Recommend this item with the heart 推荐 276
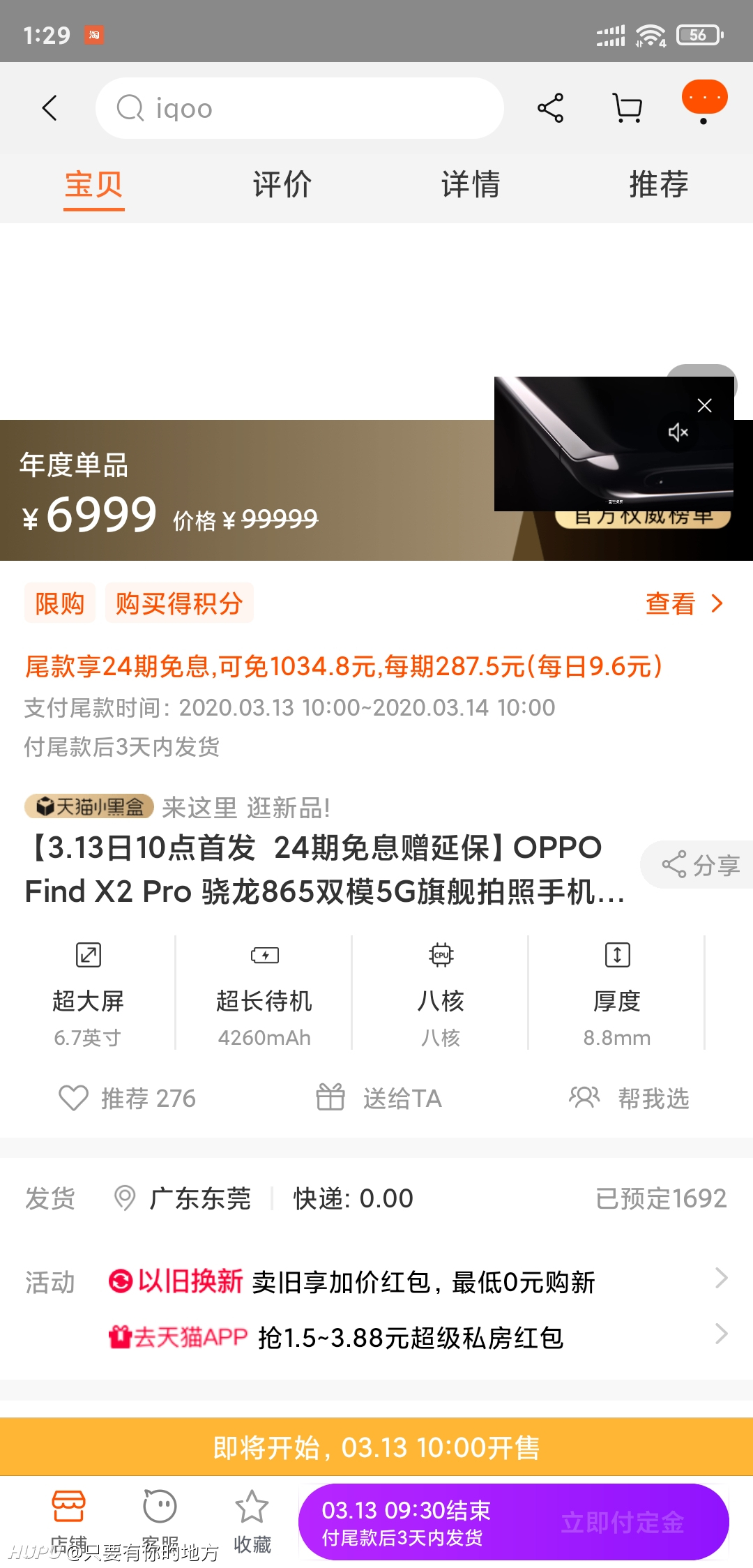This screenshot has height=1568, width=753. (x=127, y=1098)
